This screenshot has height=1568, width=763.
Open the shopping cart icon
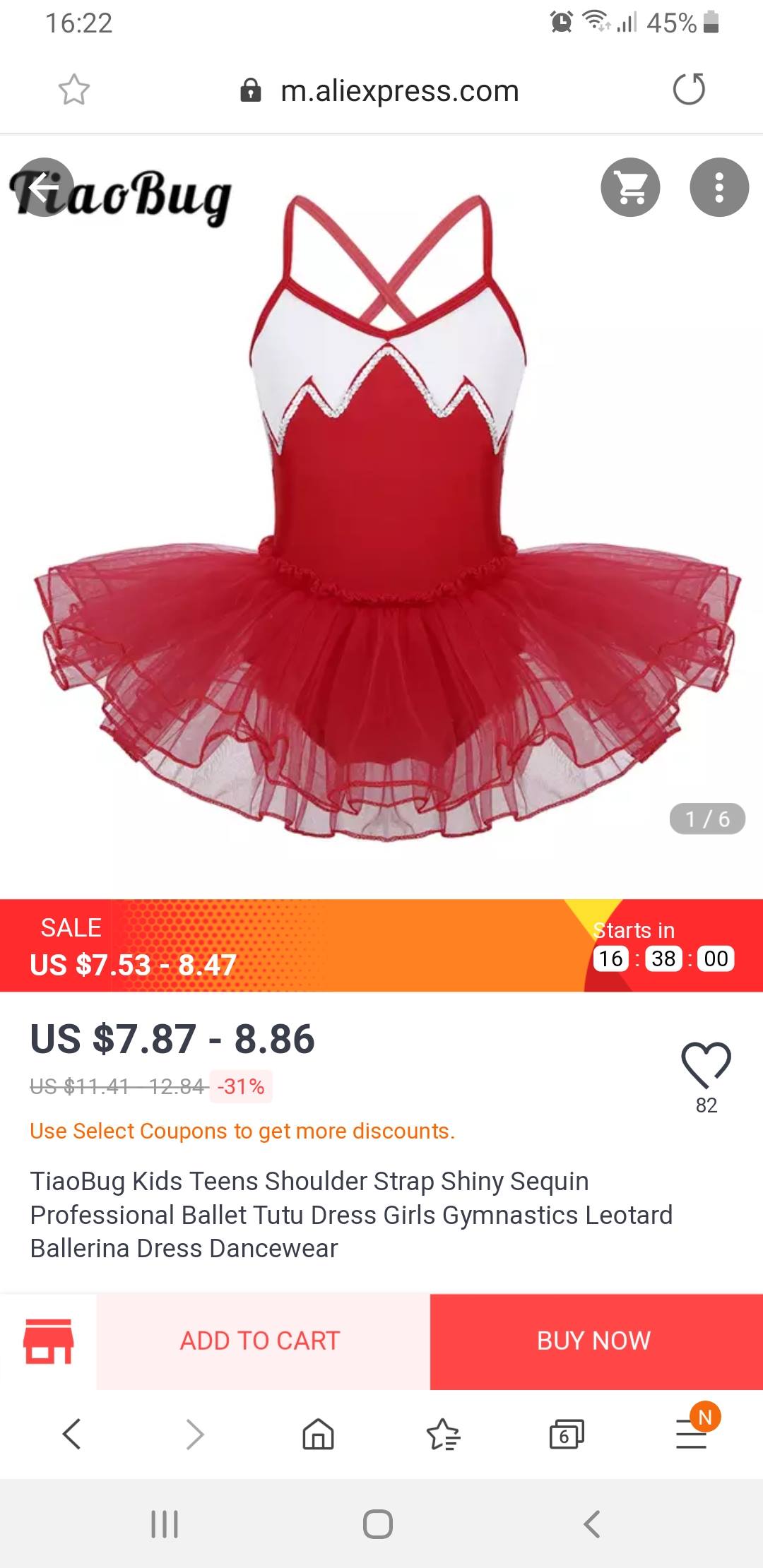point(630,187)
